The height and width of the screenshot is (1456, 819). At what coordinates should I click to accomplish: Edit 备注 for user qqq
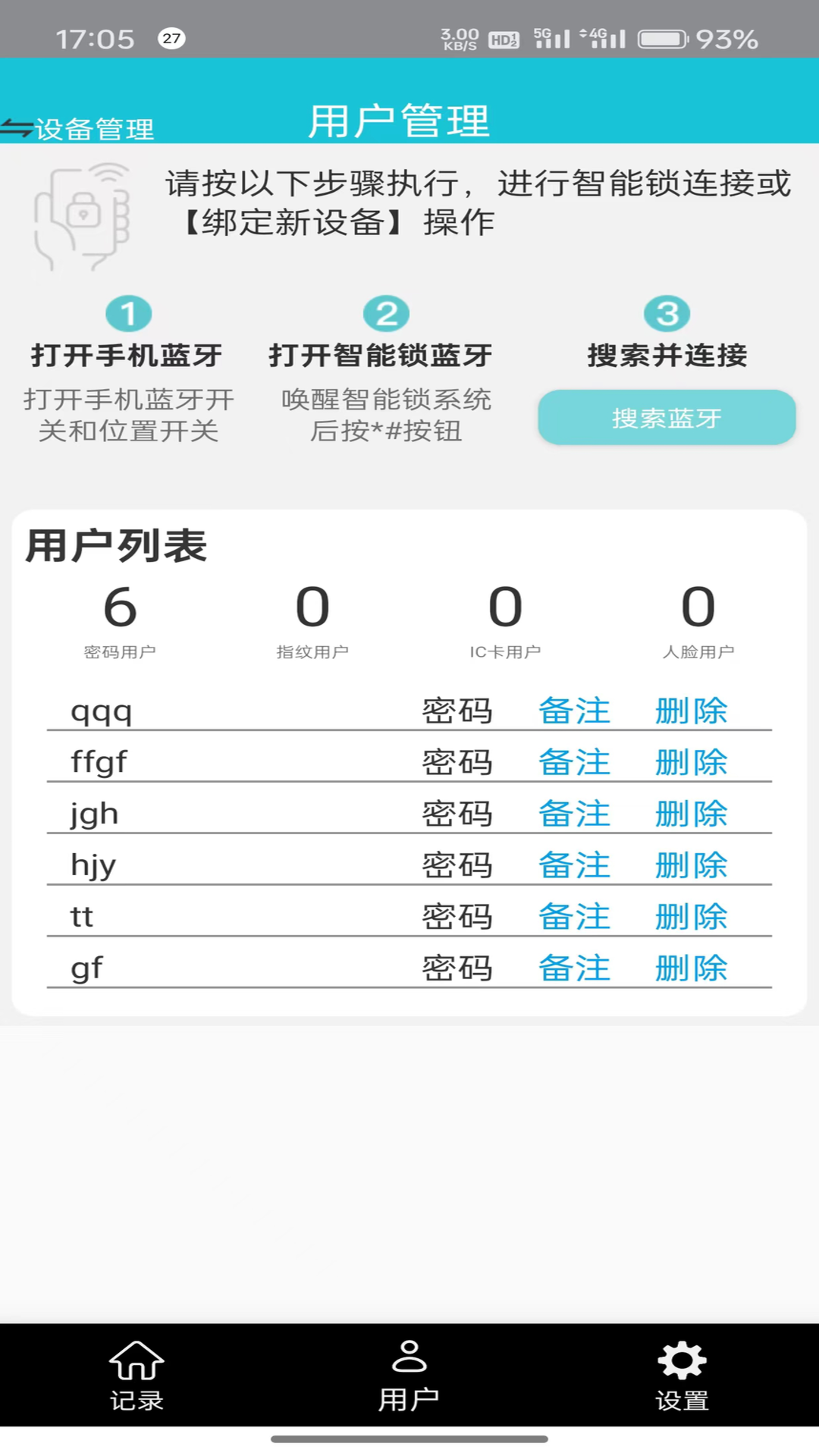click(574, 711)
